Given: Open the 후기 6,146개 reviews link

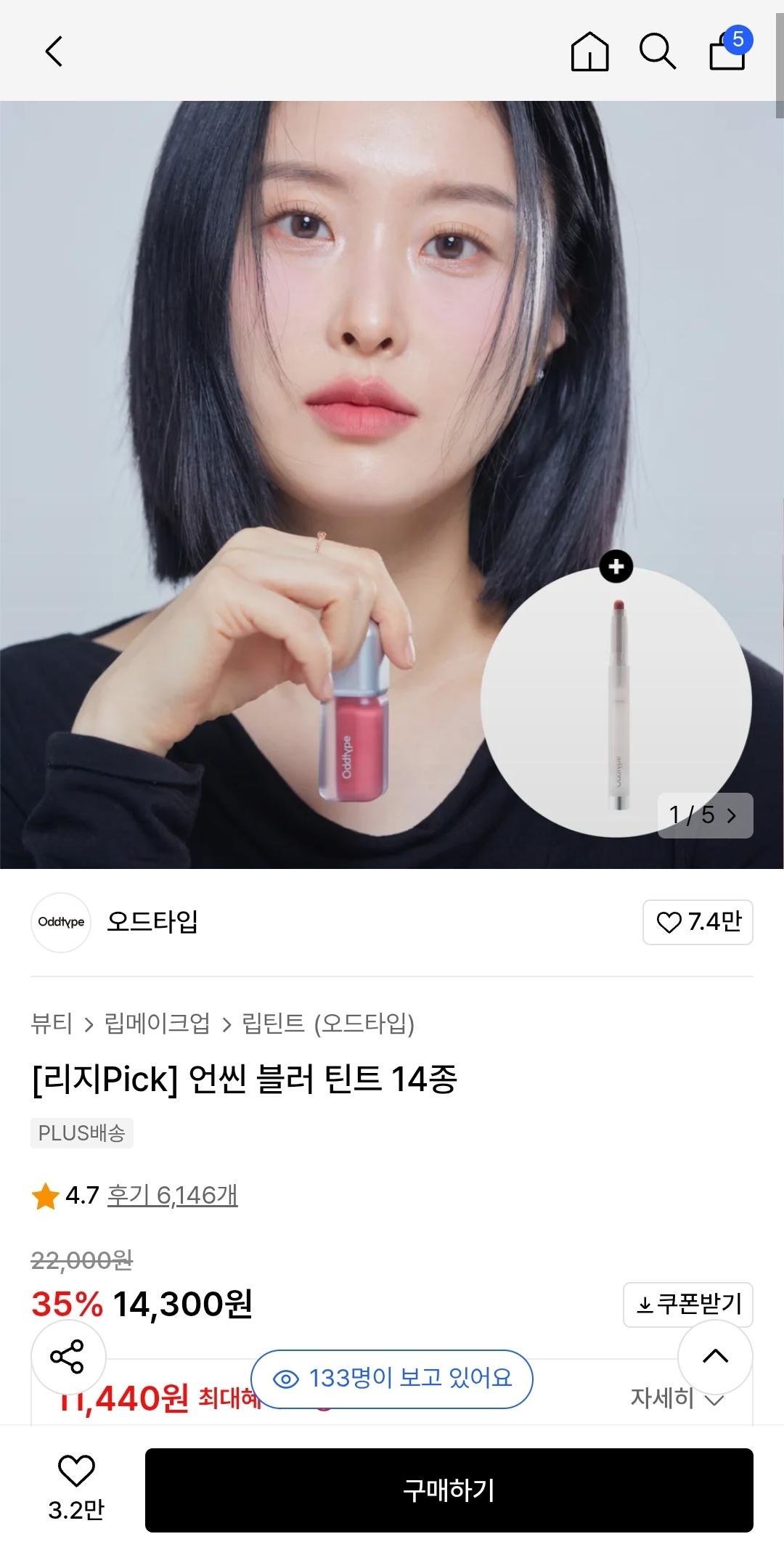Looking at the screenshot, I should click(172, 1195).
